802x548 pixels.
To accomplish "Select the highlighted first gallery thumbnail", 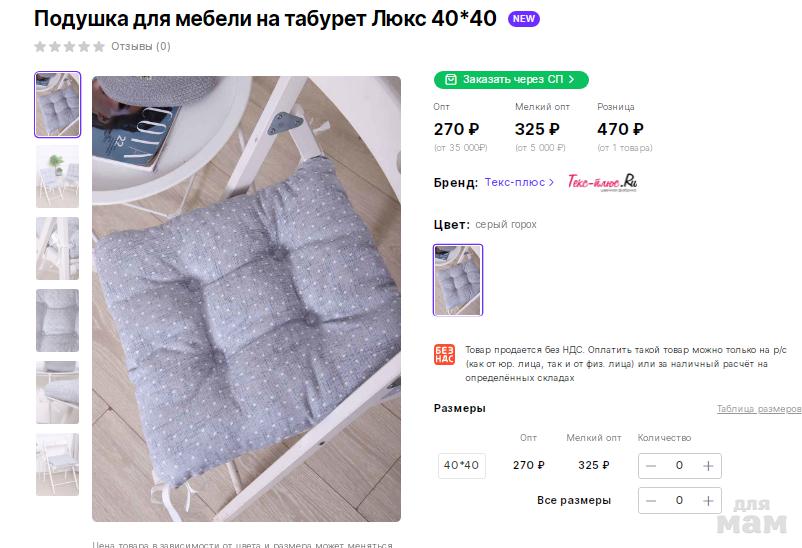I will [57, 105].
